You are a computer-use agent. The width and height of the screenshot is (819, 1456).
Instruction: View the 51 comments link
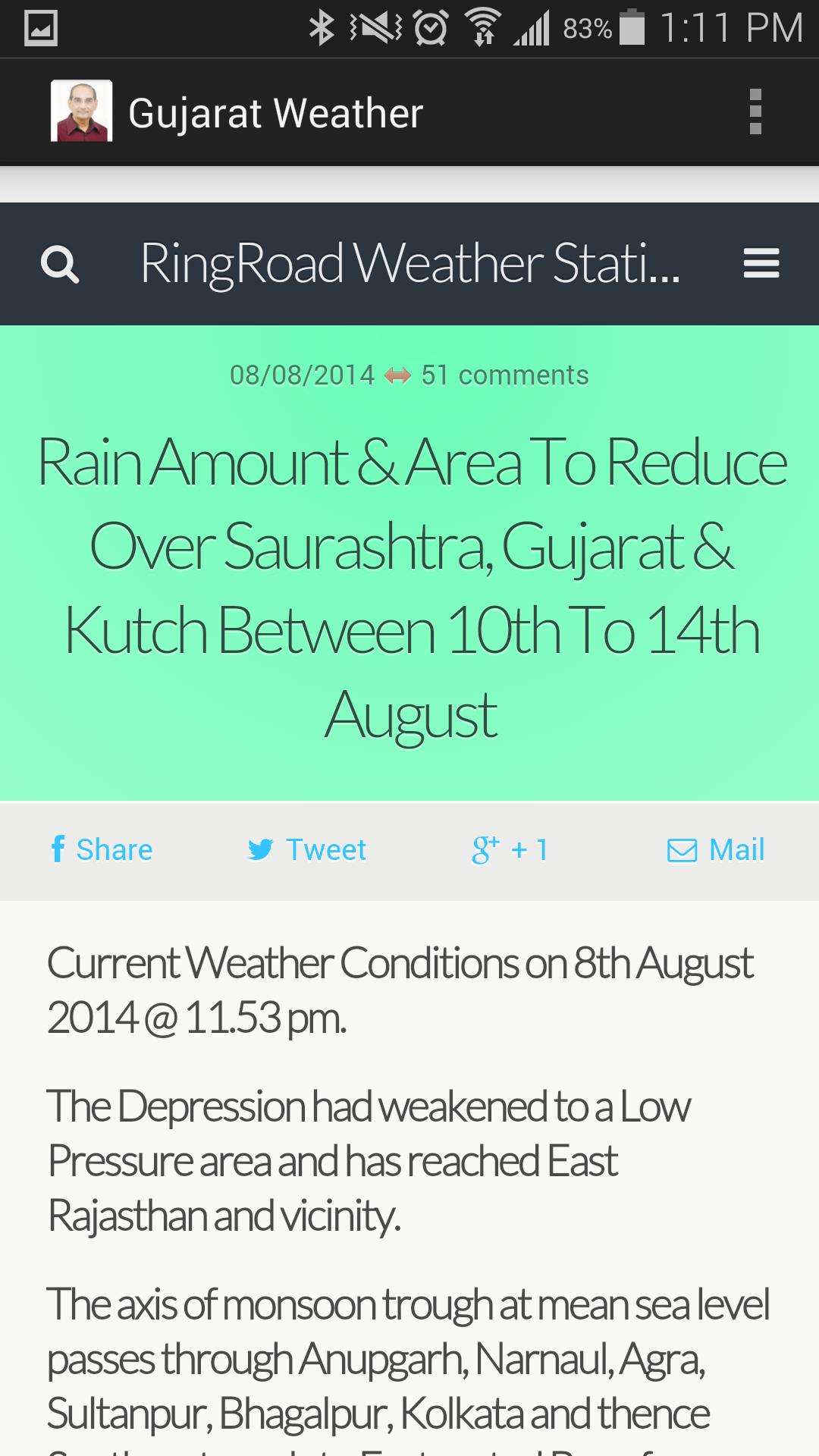coord(505,375)
